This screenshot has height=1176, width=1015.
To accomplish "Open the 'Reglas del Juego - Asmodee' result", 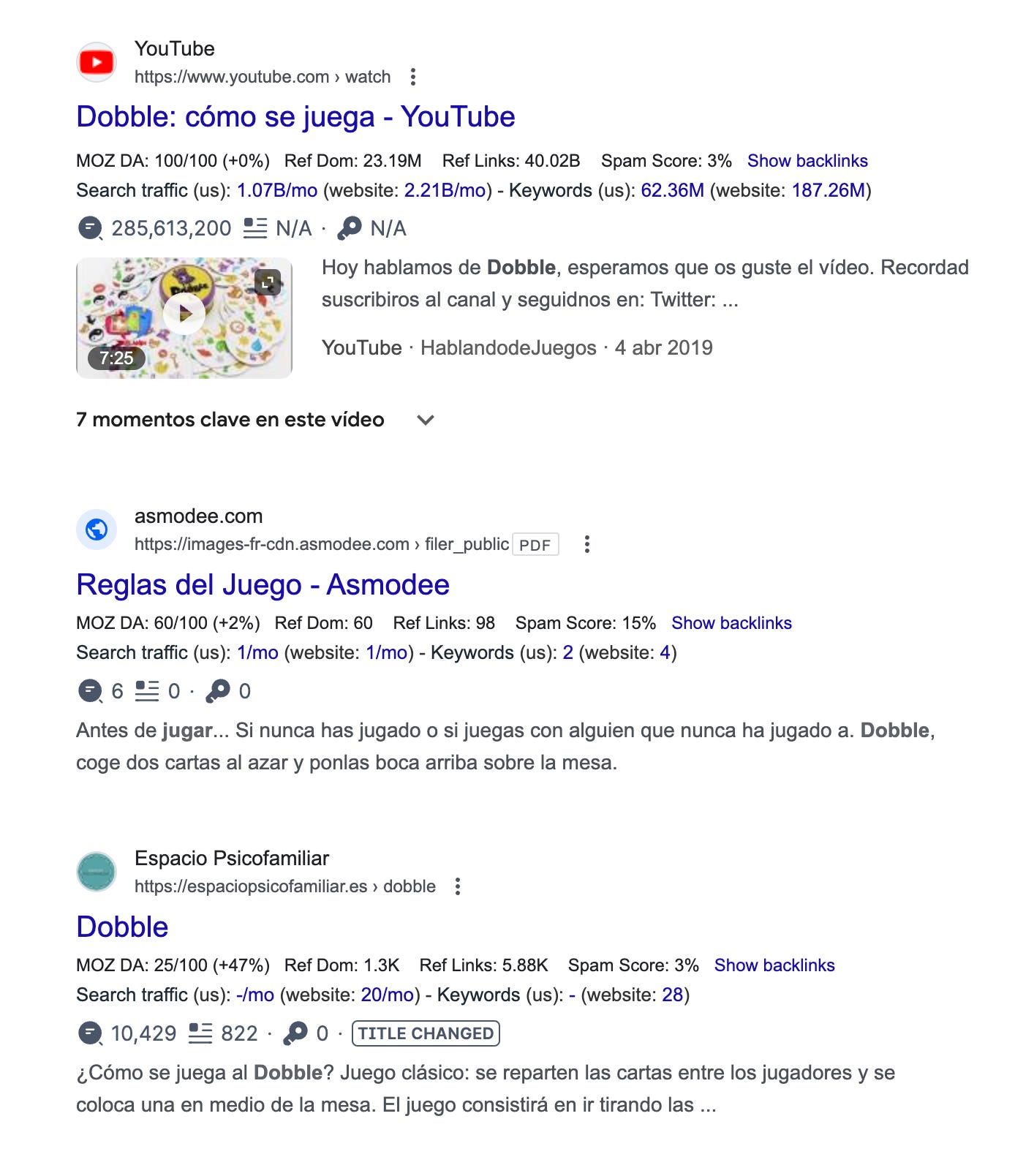I will (x=263, y=585).
